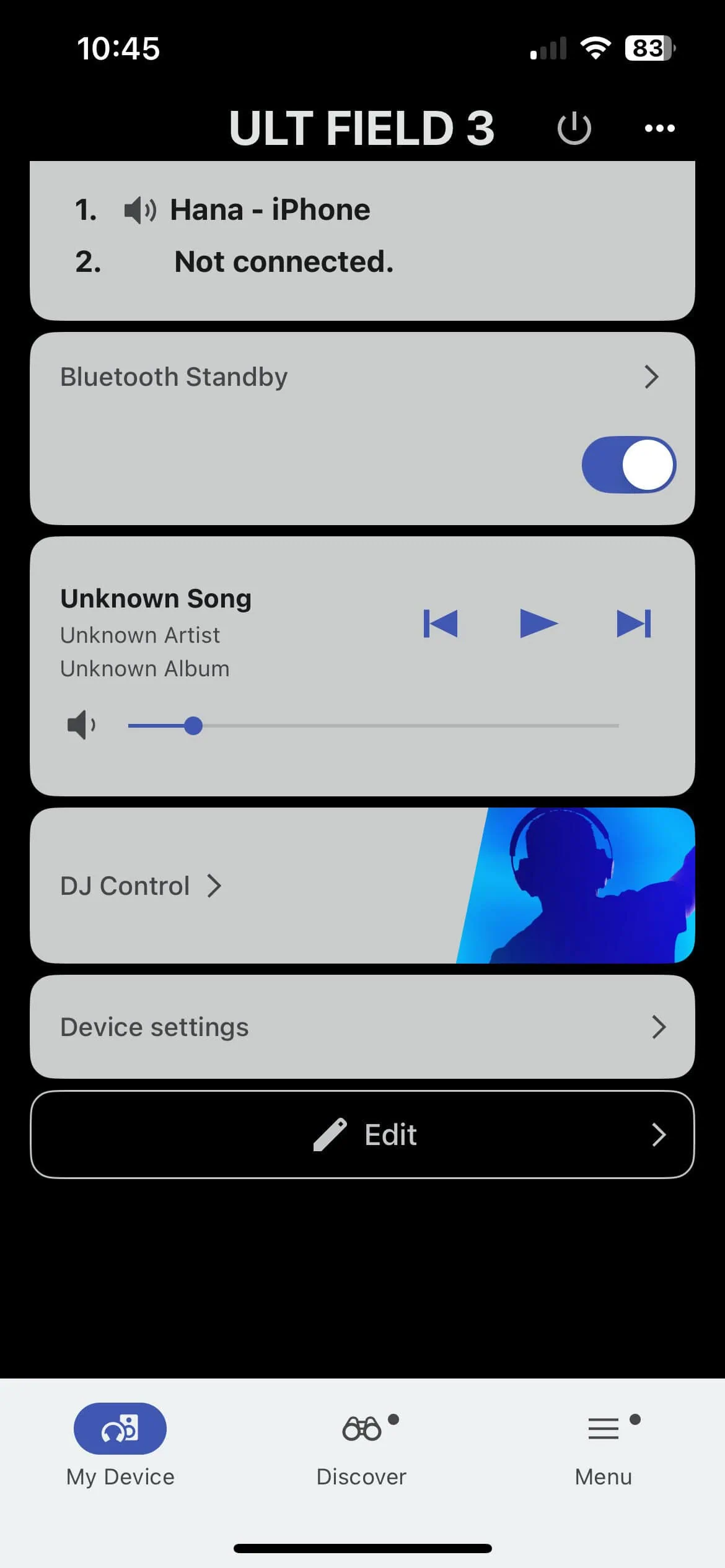Power off the ULT FIELD 3 speaker
This screenshot has width=725, height=1568.
574,129
